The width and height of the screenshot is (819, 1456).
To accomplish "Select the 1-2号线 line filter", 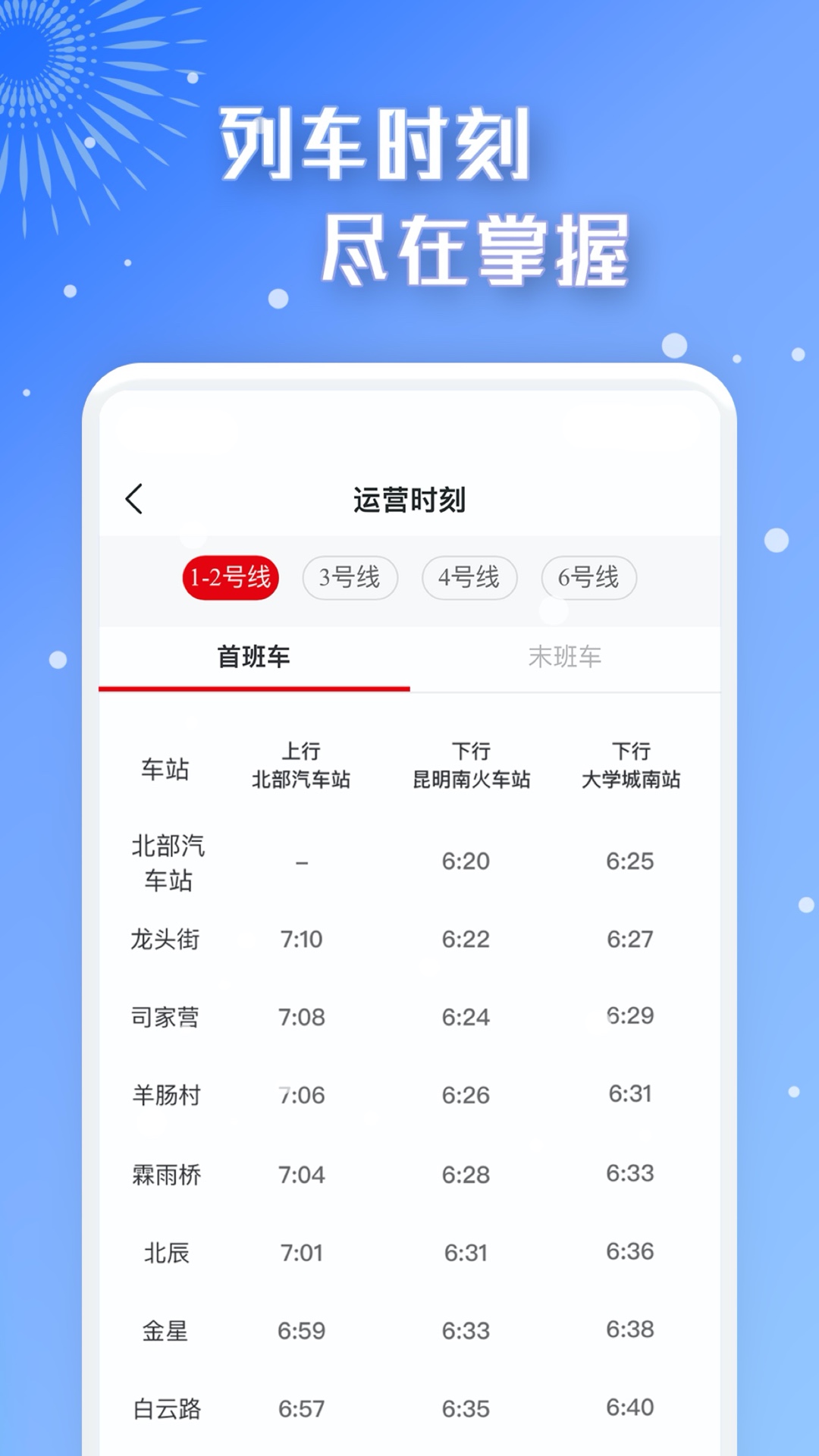I will (229, 578).
